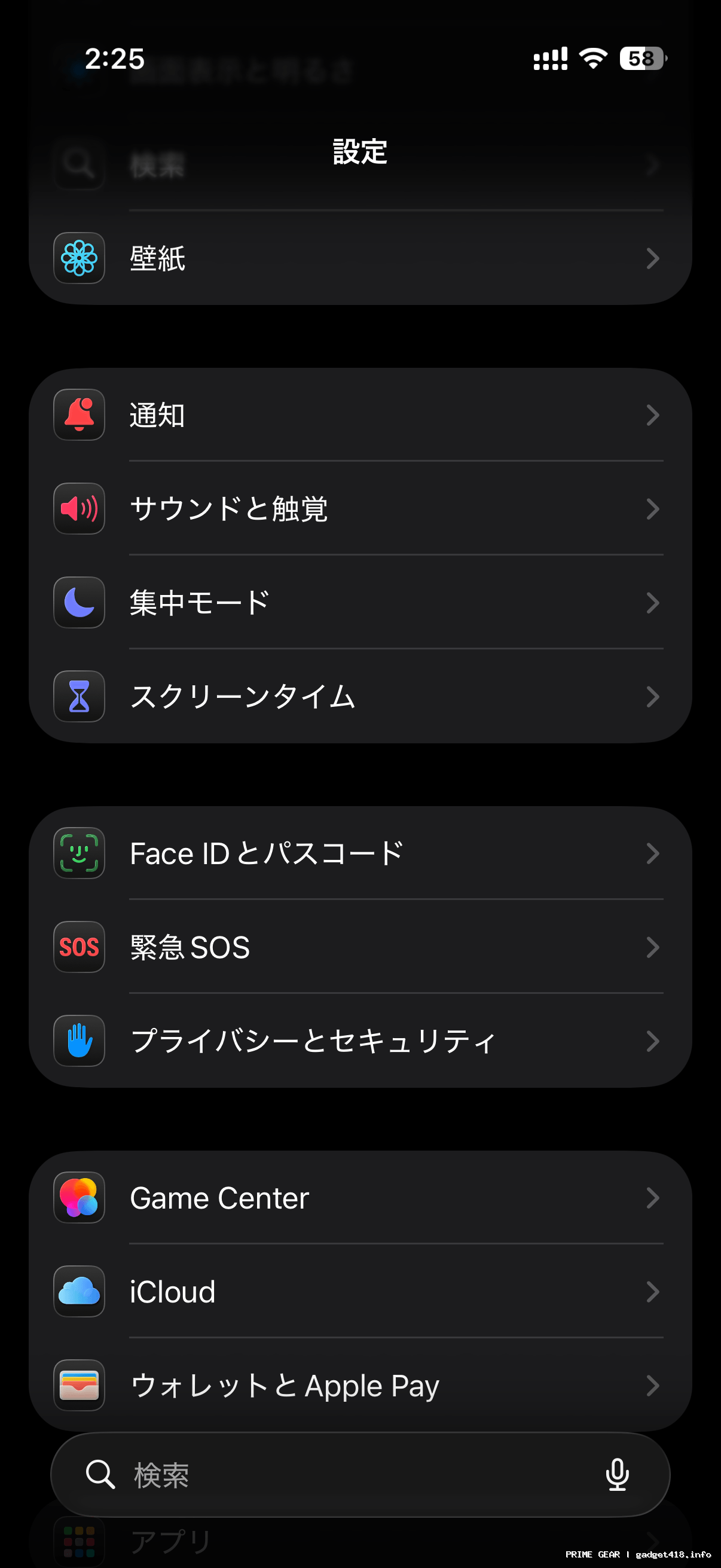This screenshot has width=721, height=1568.
Task: Open ウォレットとApple Pay settings
Action: tap(359, 1386)
